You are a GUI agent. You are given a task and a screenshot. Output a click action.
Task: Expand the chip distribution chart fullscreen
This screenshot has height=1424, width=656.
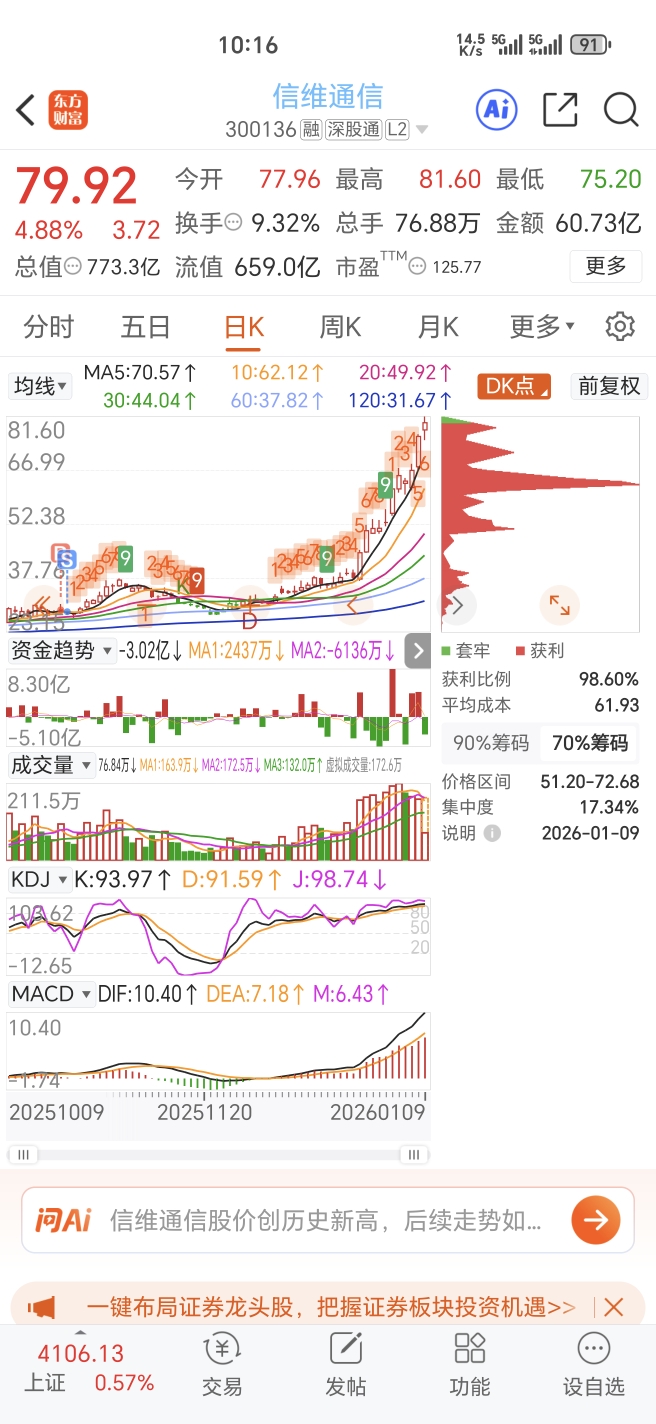click(x=558, y=605)
